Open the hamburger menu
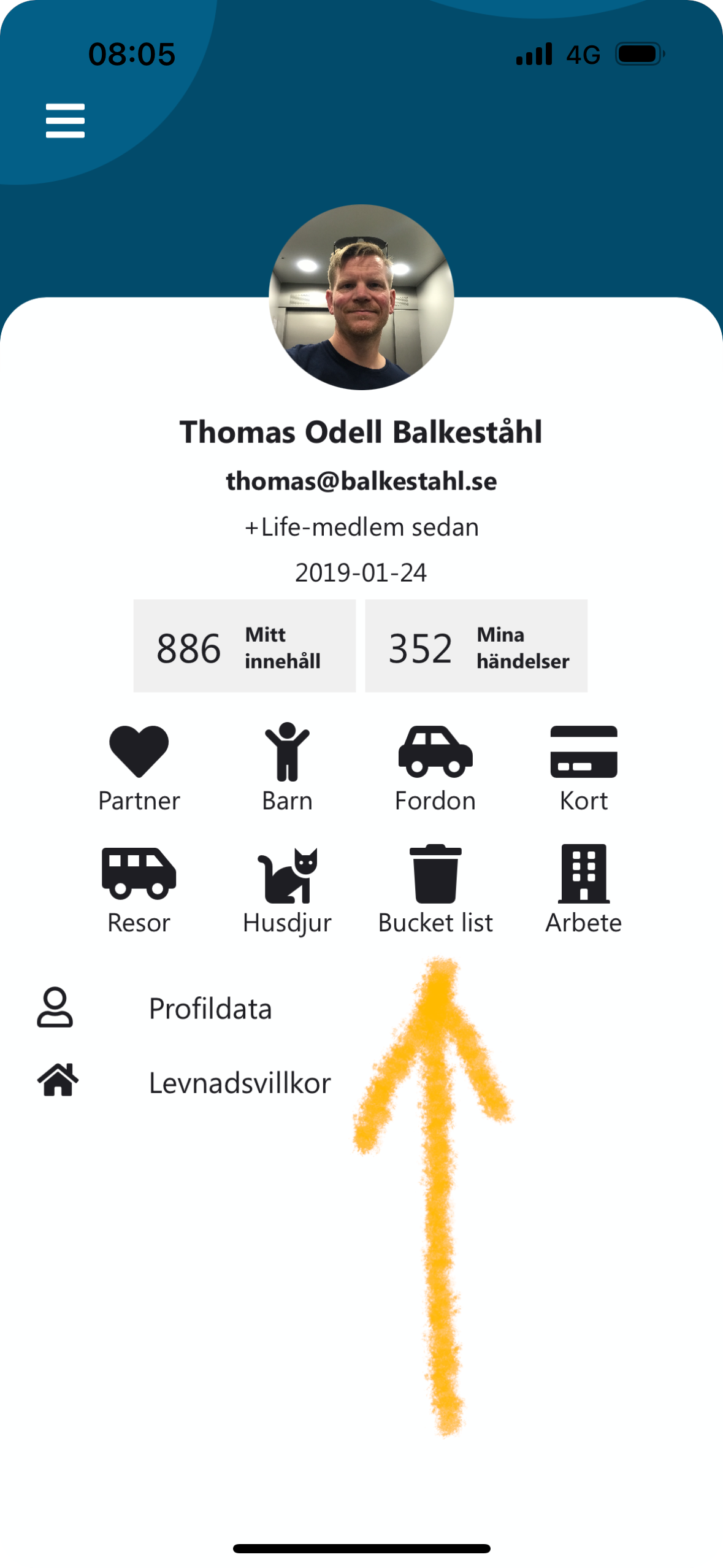The width and height of the screenshot is (723, 1568). [65, 120]
